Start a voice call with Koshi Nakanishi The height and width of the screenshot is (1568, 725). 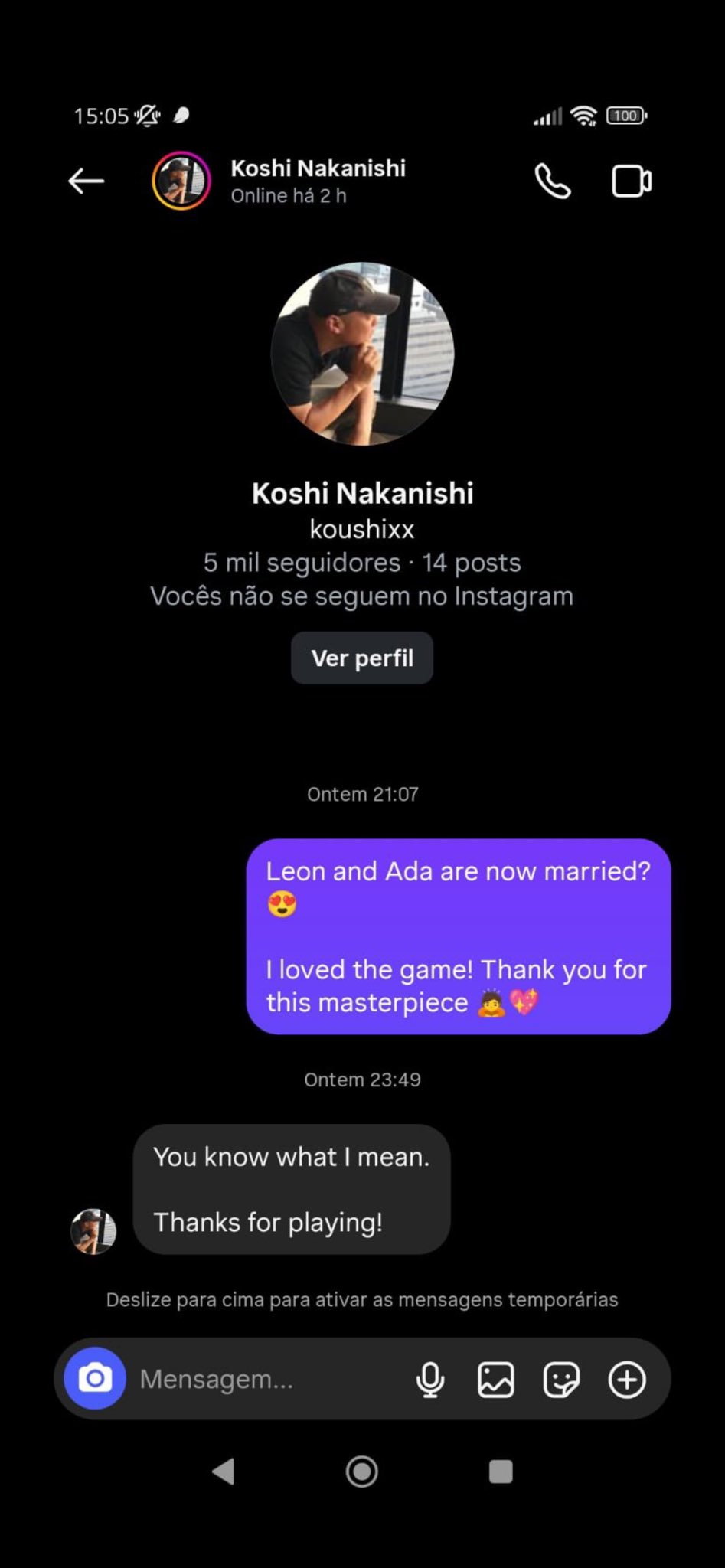pyautogui.click(x=552, y=181)
